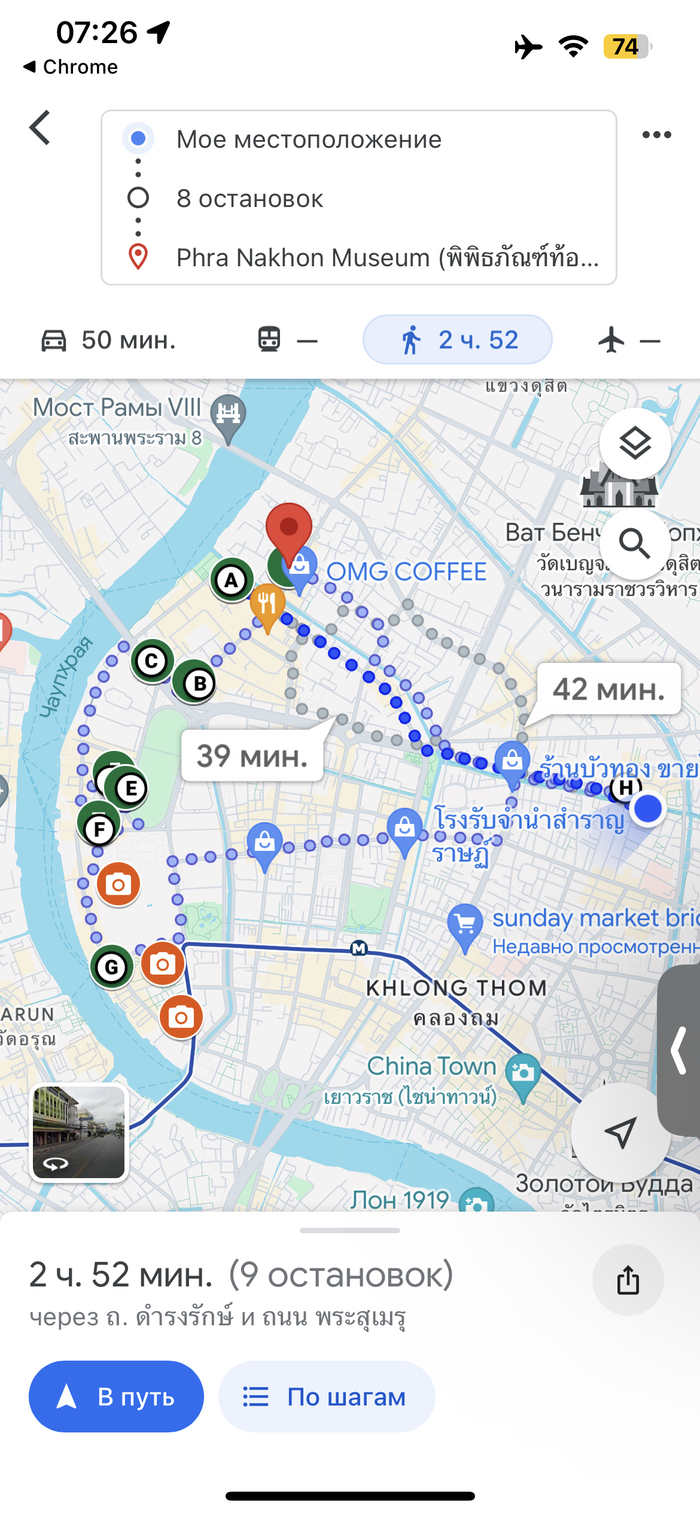Switch to flight mode
700x1515 pixels.
[629, 340]
